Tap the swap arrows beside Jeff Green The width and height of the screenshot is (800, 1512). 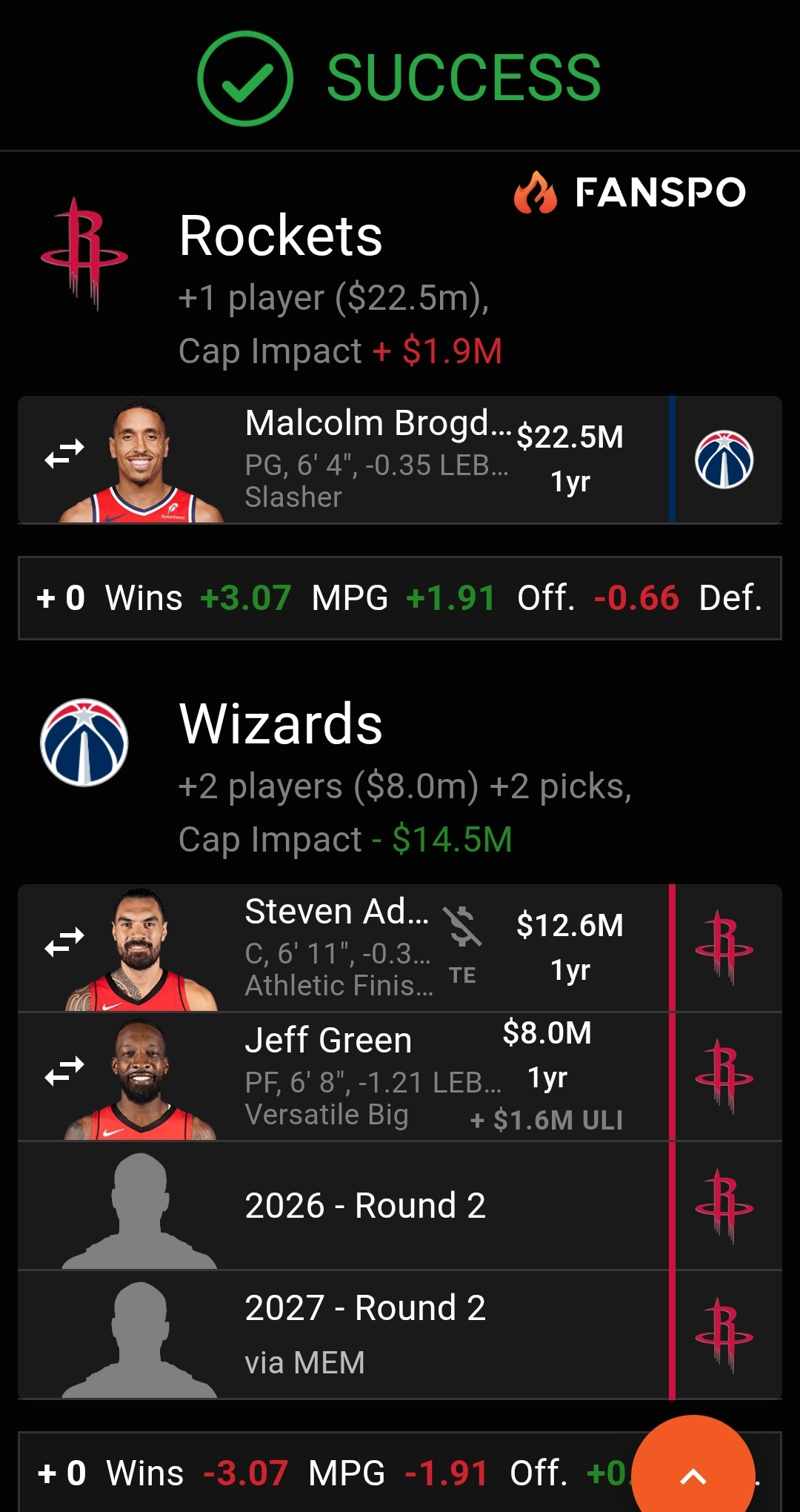64,1071
